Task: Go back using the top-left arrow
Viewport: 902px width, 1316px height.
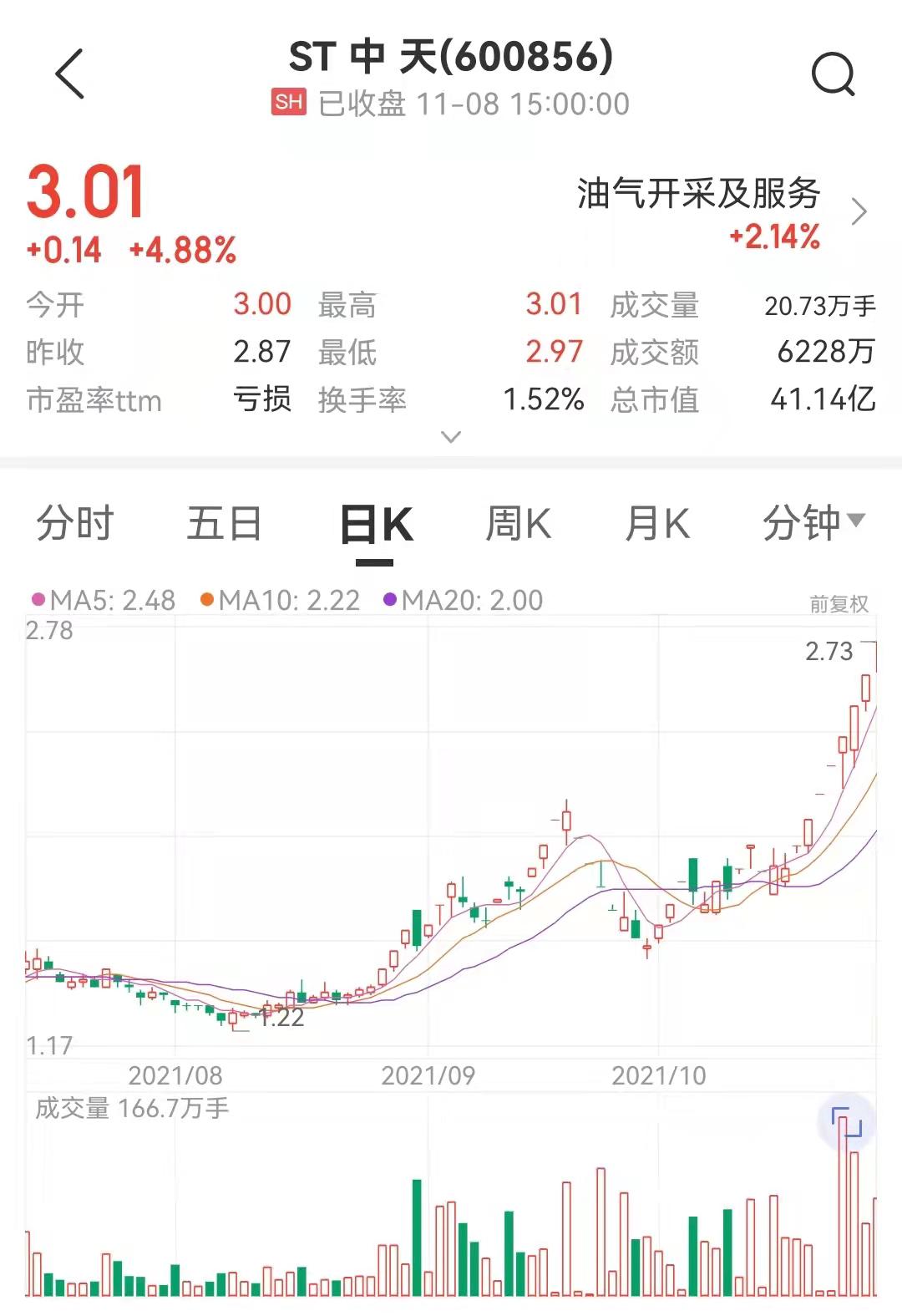Action: (x=70, y=74)
